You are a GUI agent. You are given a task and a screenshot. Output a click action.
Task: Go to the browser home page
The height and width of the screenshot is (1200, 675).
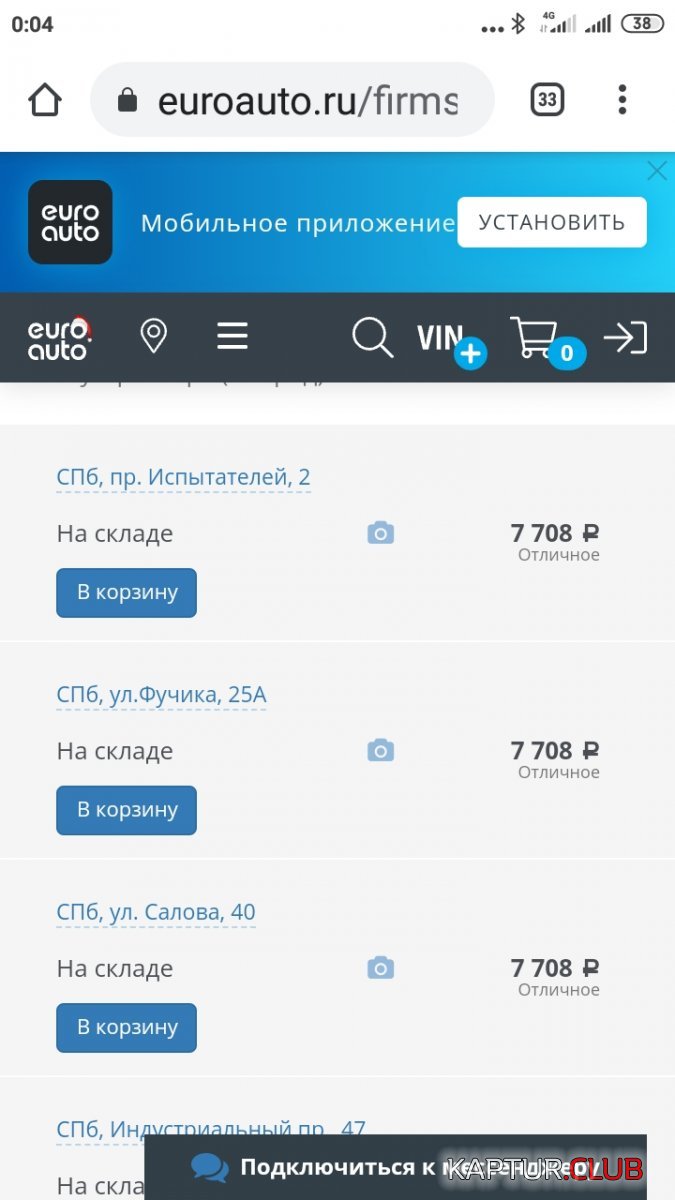[45, 100]
